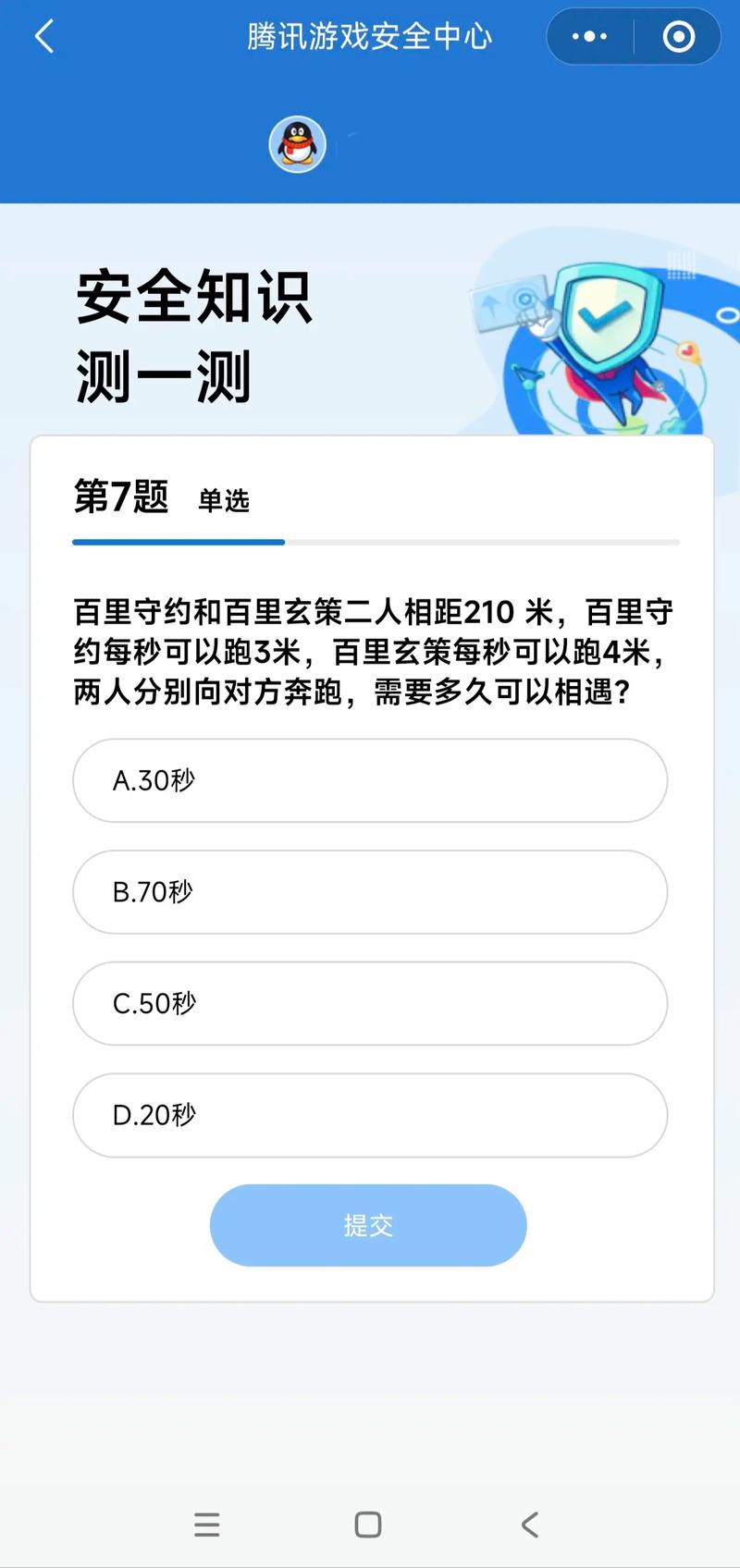Tap the QQ penguin avatar icon

coord(297,144)
